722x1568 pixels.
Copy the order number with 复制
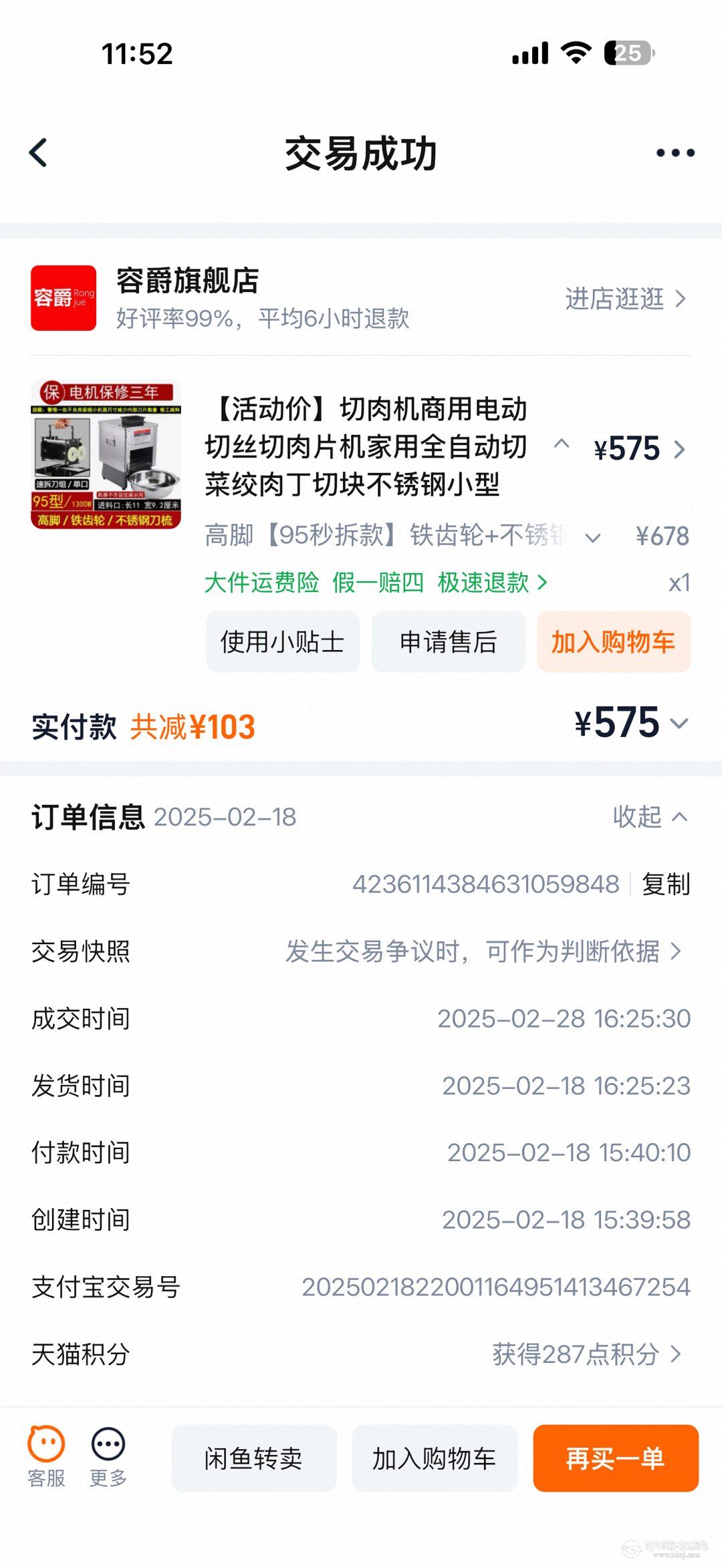pos(665,884)
